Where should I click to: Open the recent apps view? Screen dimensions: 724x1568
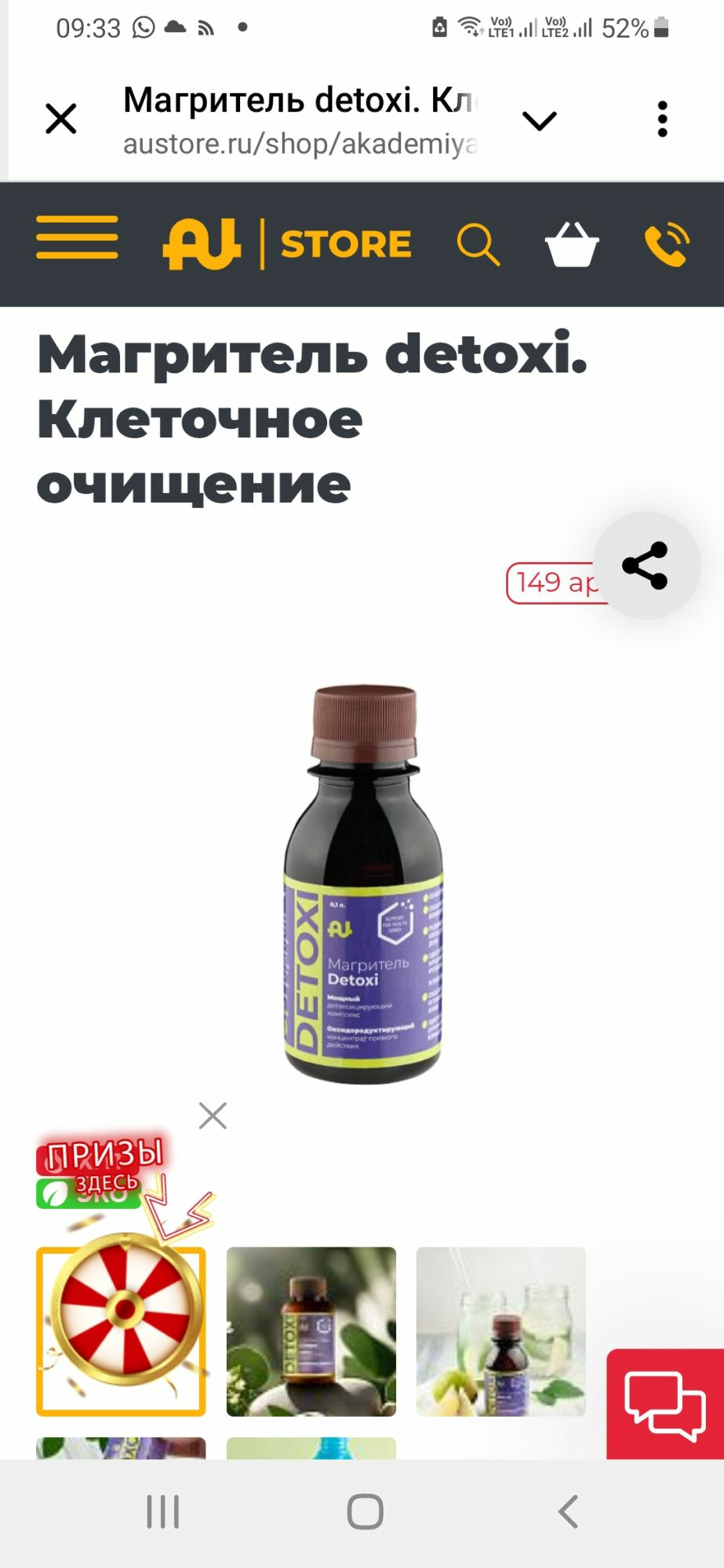pyautogui.click(x=163, y=1512)
